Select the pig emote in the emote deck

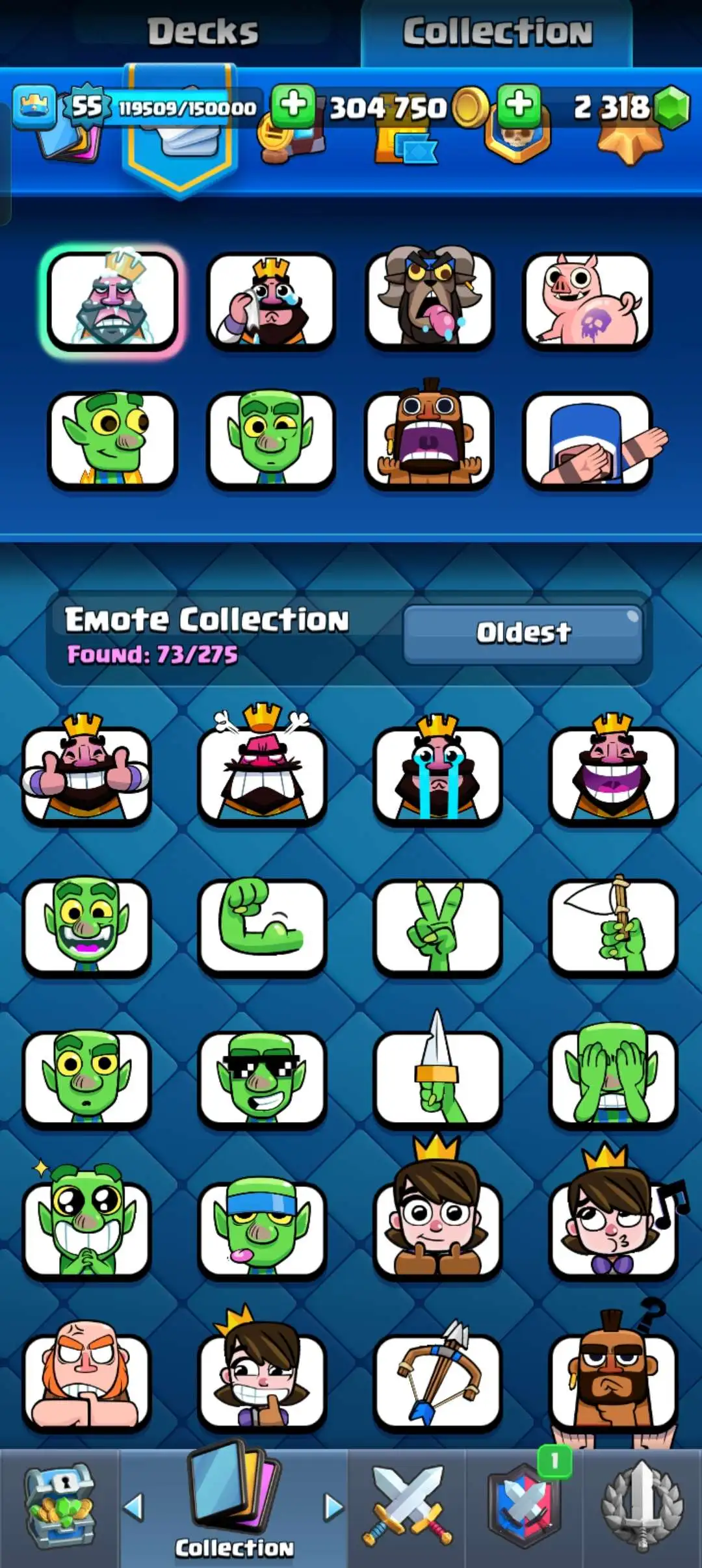588,301
